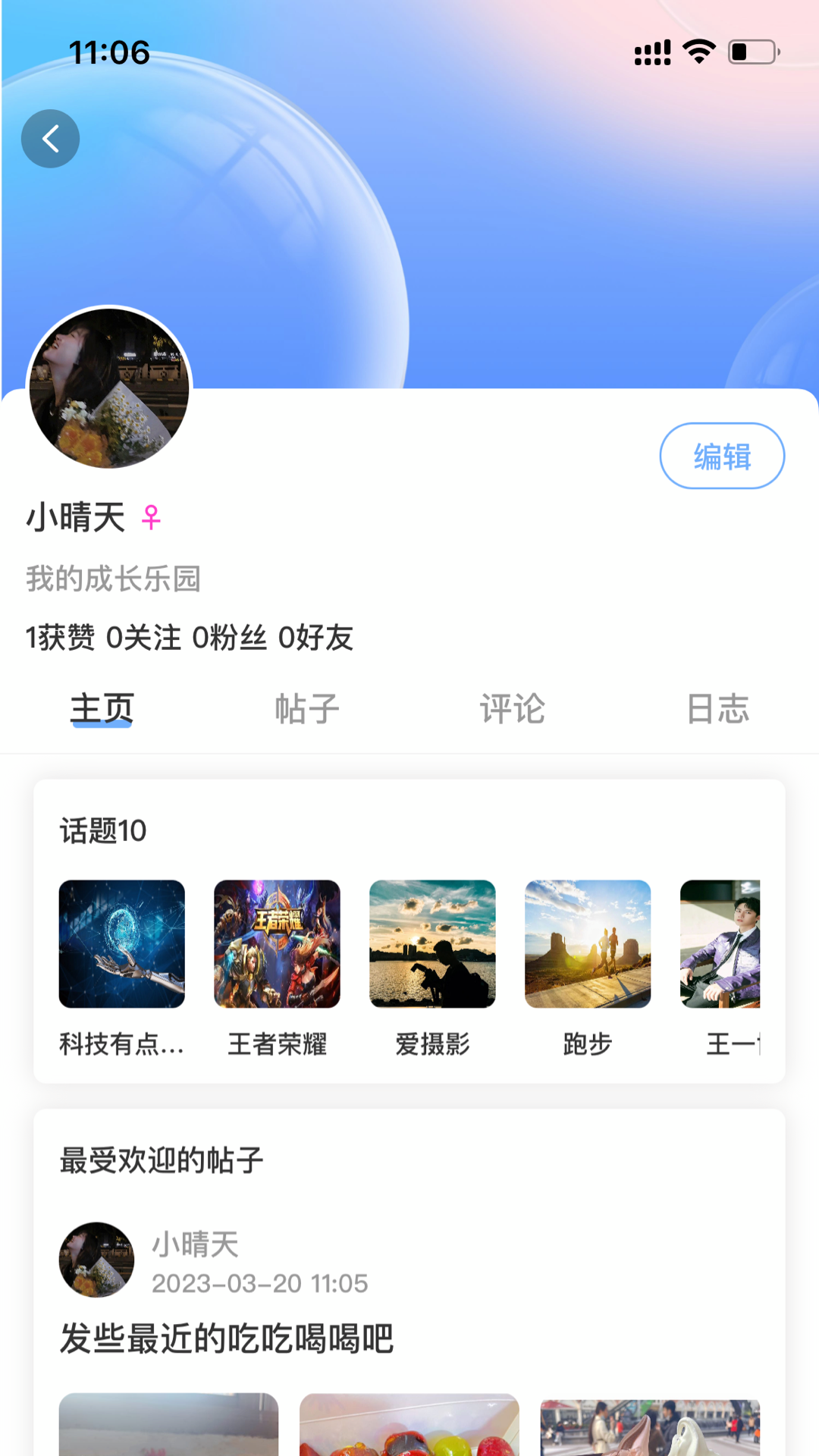Click the back arrow at top left
This screenshot has height=1456, width=819.
tap(50, 139)
